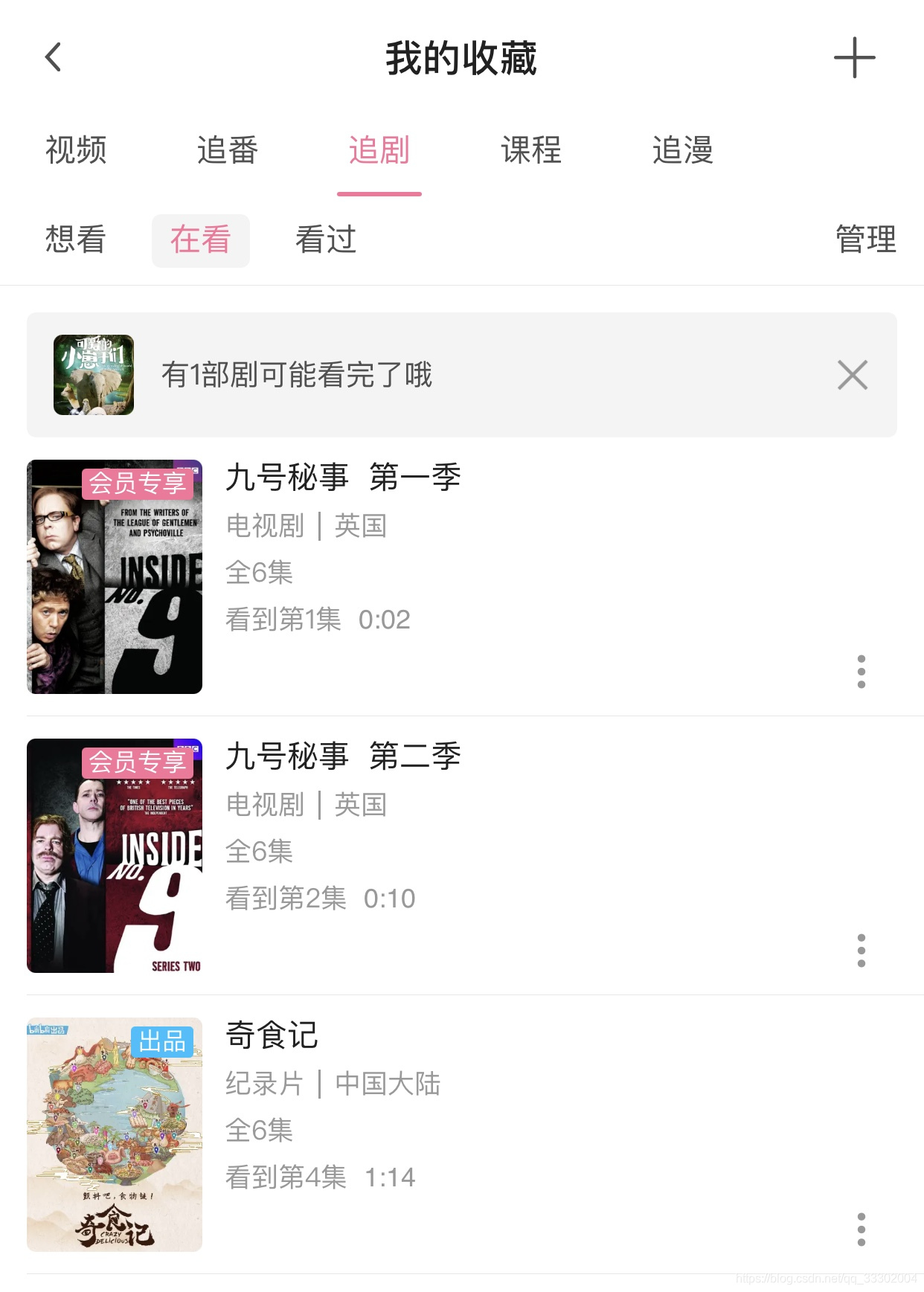Open more options for 九号秘事 第二季
Image resolution: width=924 pixels, height=1292 pixels.
862,951
